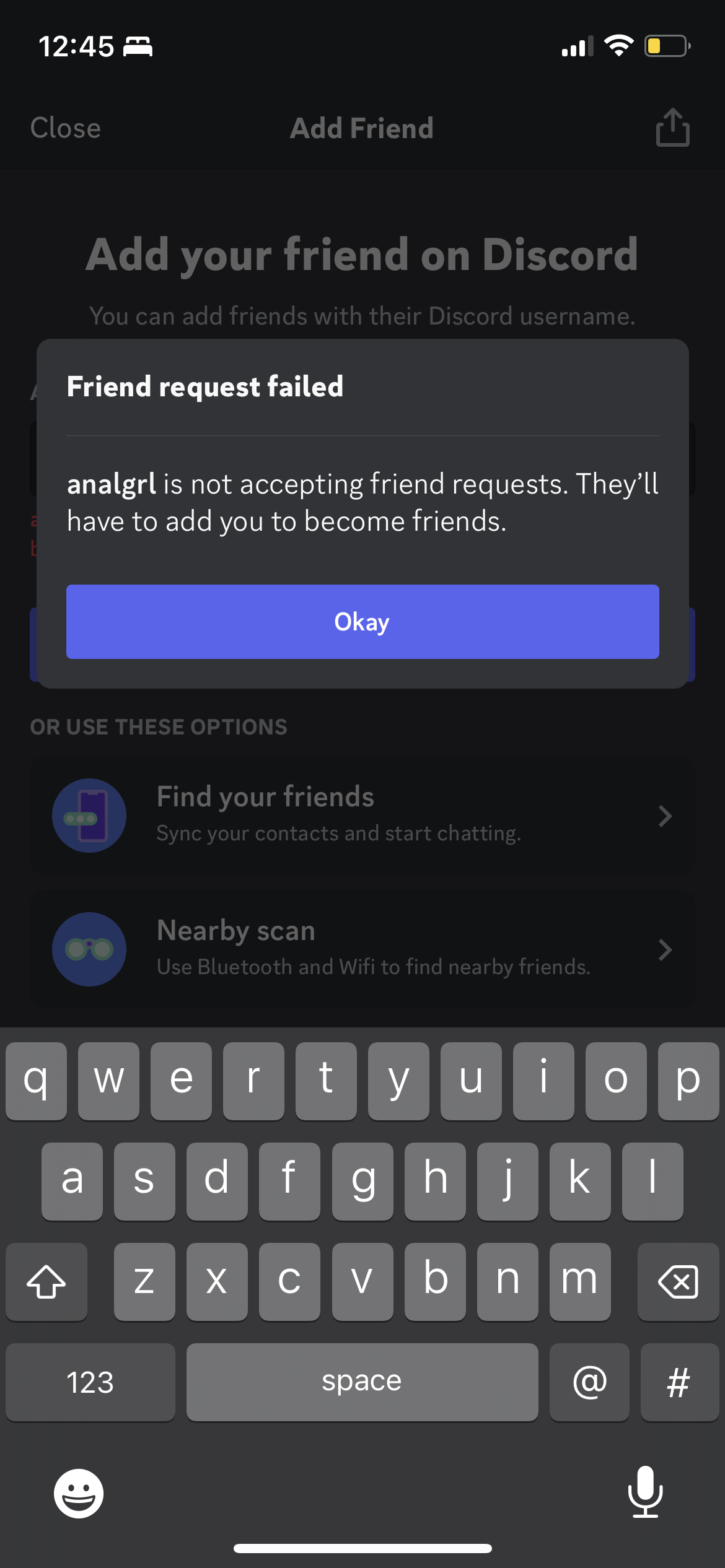The image size is (725, 1568).
Task: Switch keyboard to 123 numbers
Action: (90, 1382)
